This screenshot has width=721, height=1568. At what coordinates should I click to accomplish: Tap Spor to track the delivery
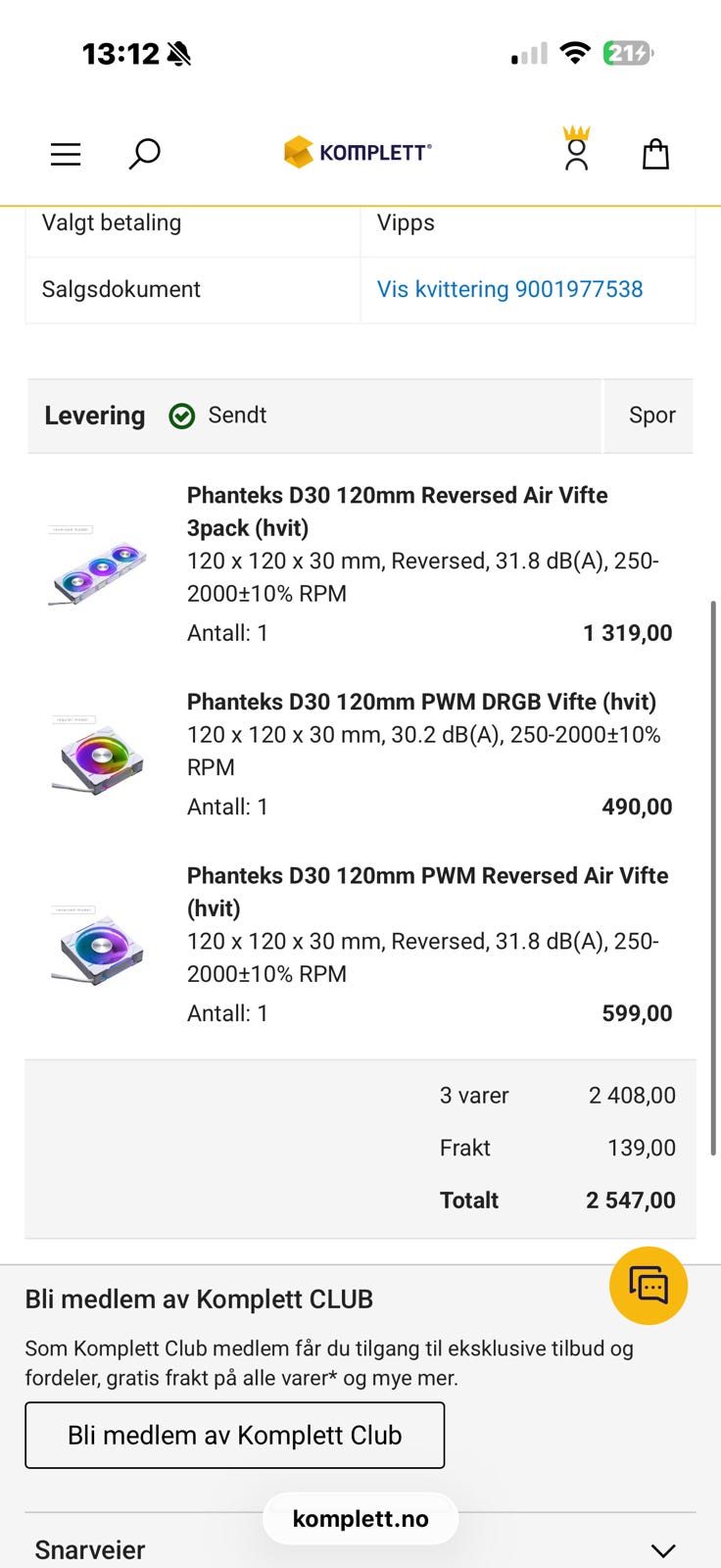(652, 416)
